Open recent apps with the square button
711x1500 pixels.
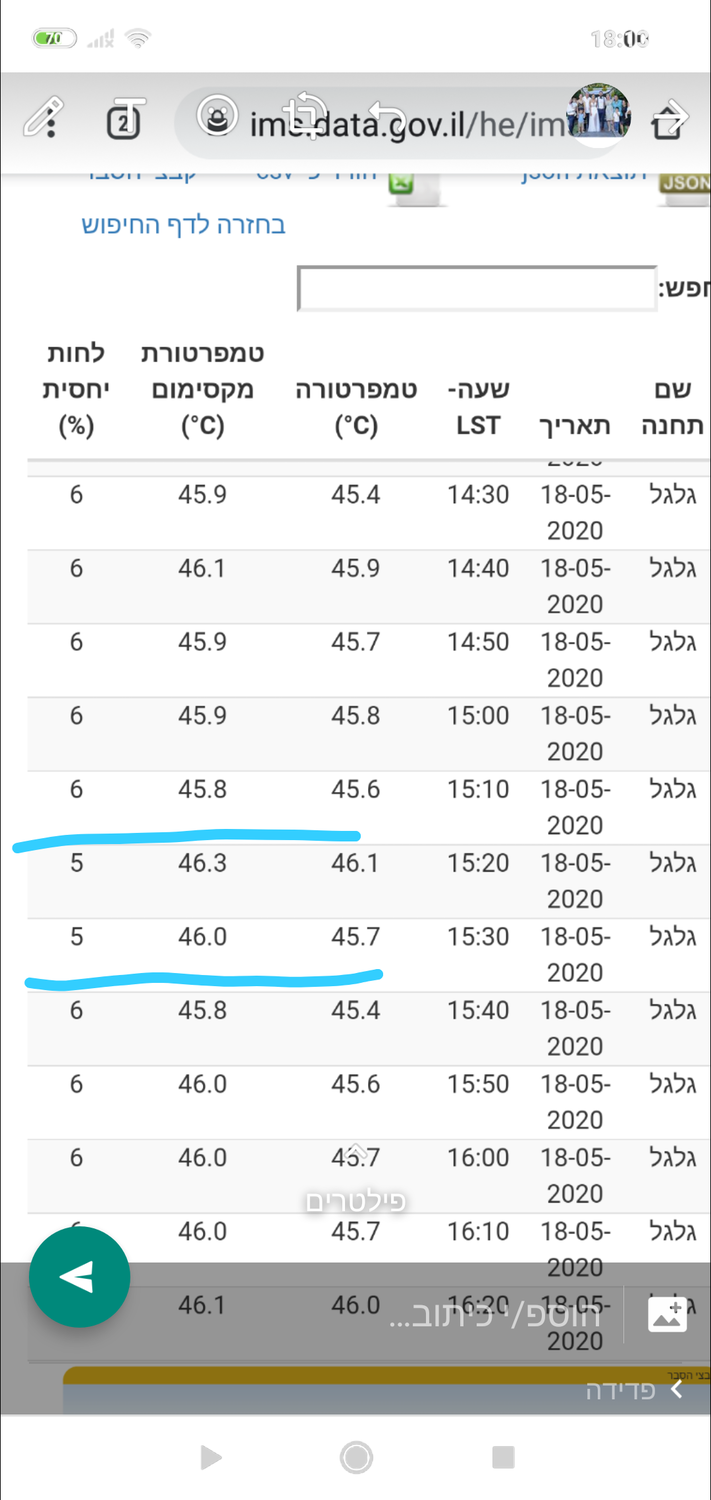pos(503,1457)
